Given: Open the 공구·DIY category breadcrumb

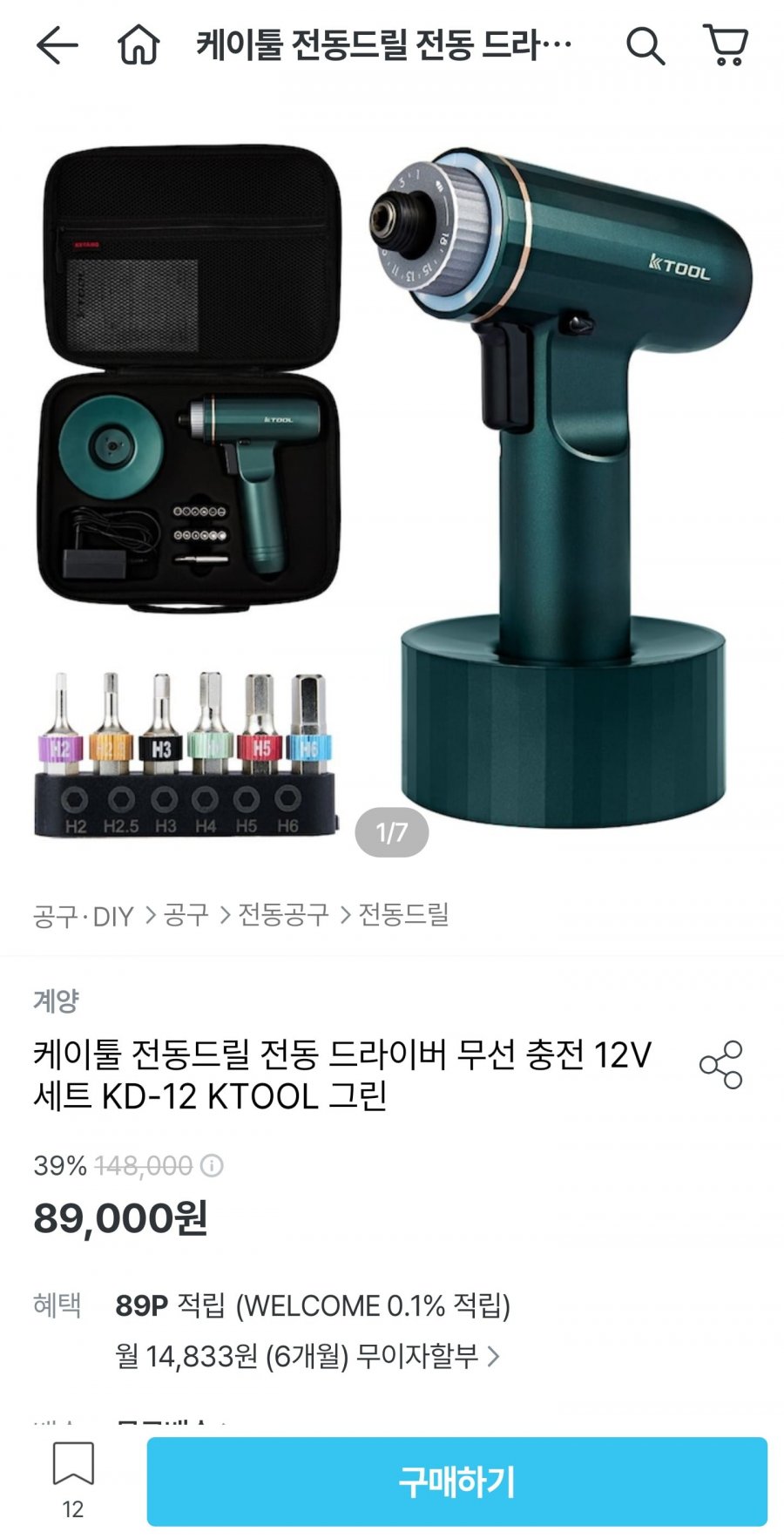Looking at the screenshot, I should point(84,916).
